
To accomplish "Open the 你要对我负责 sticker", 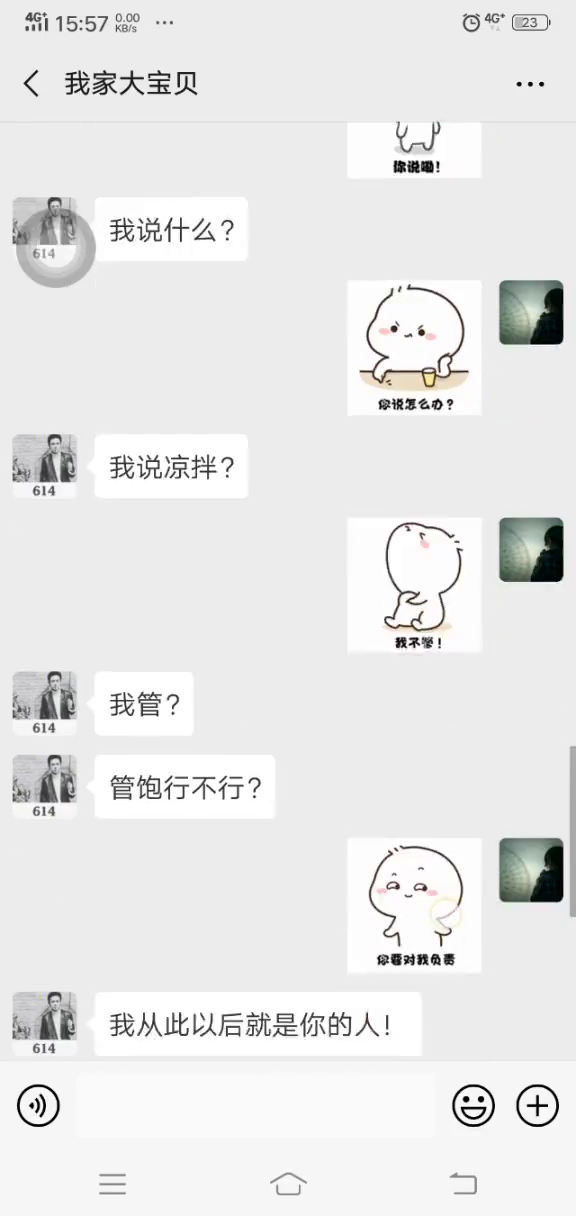I will point(414,906).
